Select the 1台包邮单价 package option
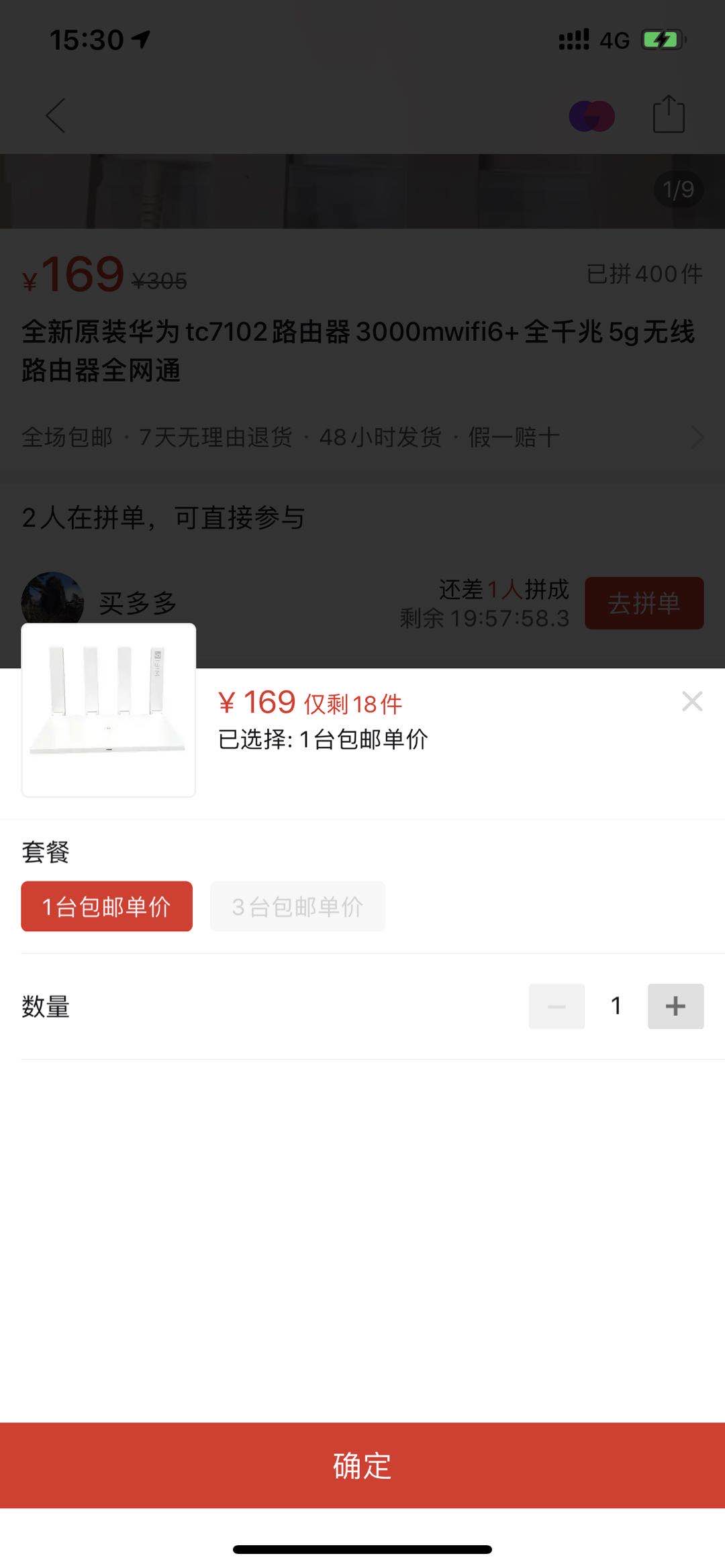Screen dimensions: 725x1568 click(107, 906)
